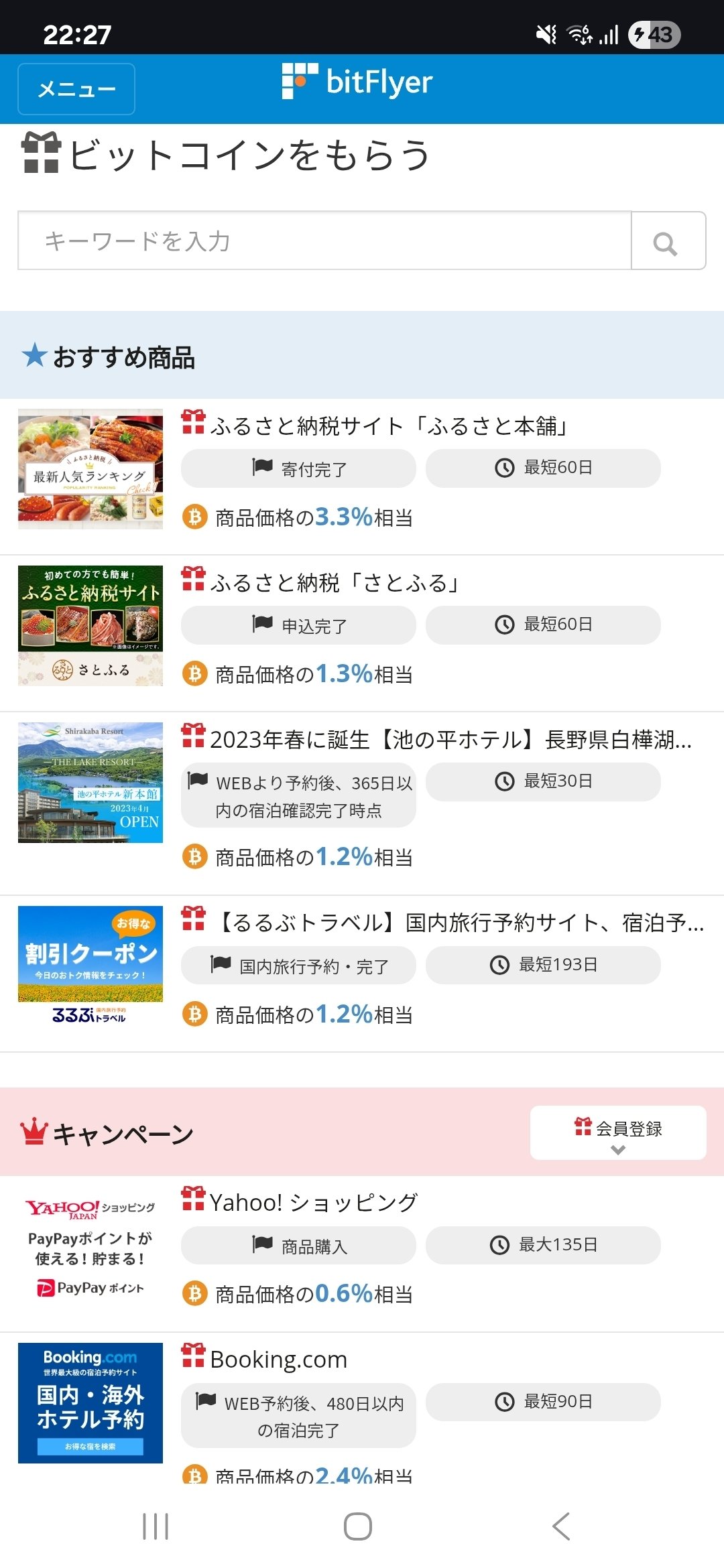Tap the clock icon showing 最短193日
This screenshot has width=724, height=1568.
[499, 965]
